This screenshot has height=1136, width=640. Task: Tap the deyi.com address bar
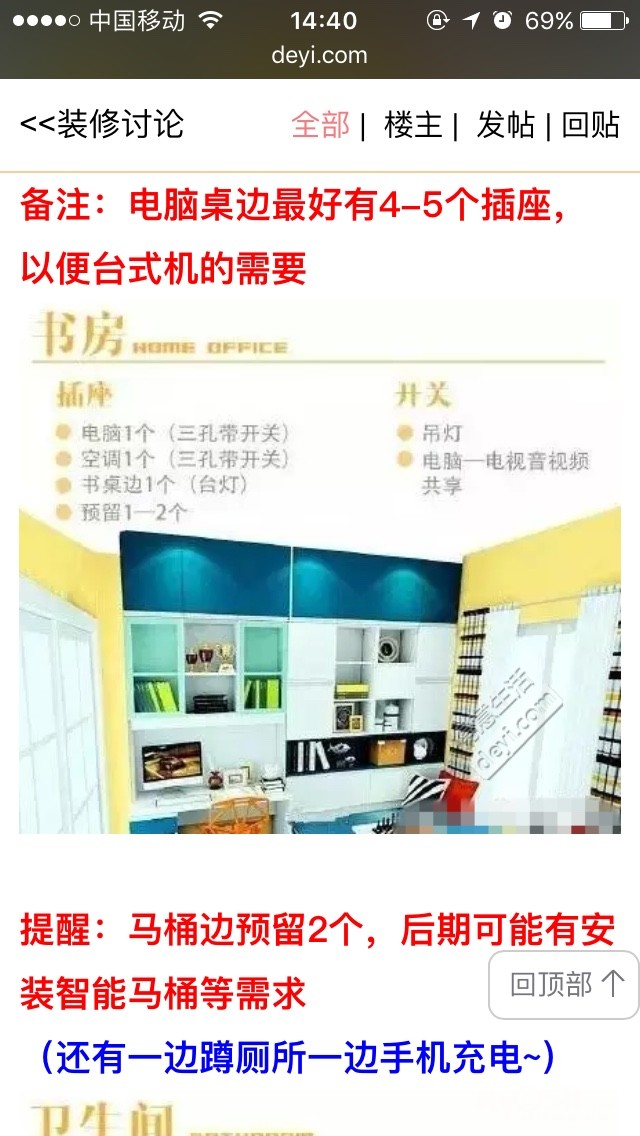(x=320, y=55)
